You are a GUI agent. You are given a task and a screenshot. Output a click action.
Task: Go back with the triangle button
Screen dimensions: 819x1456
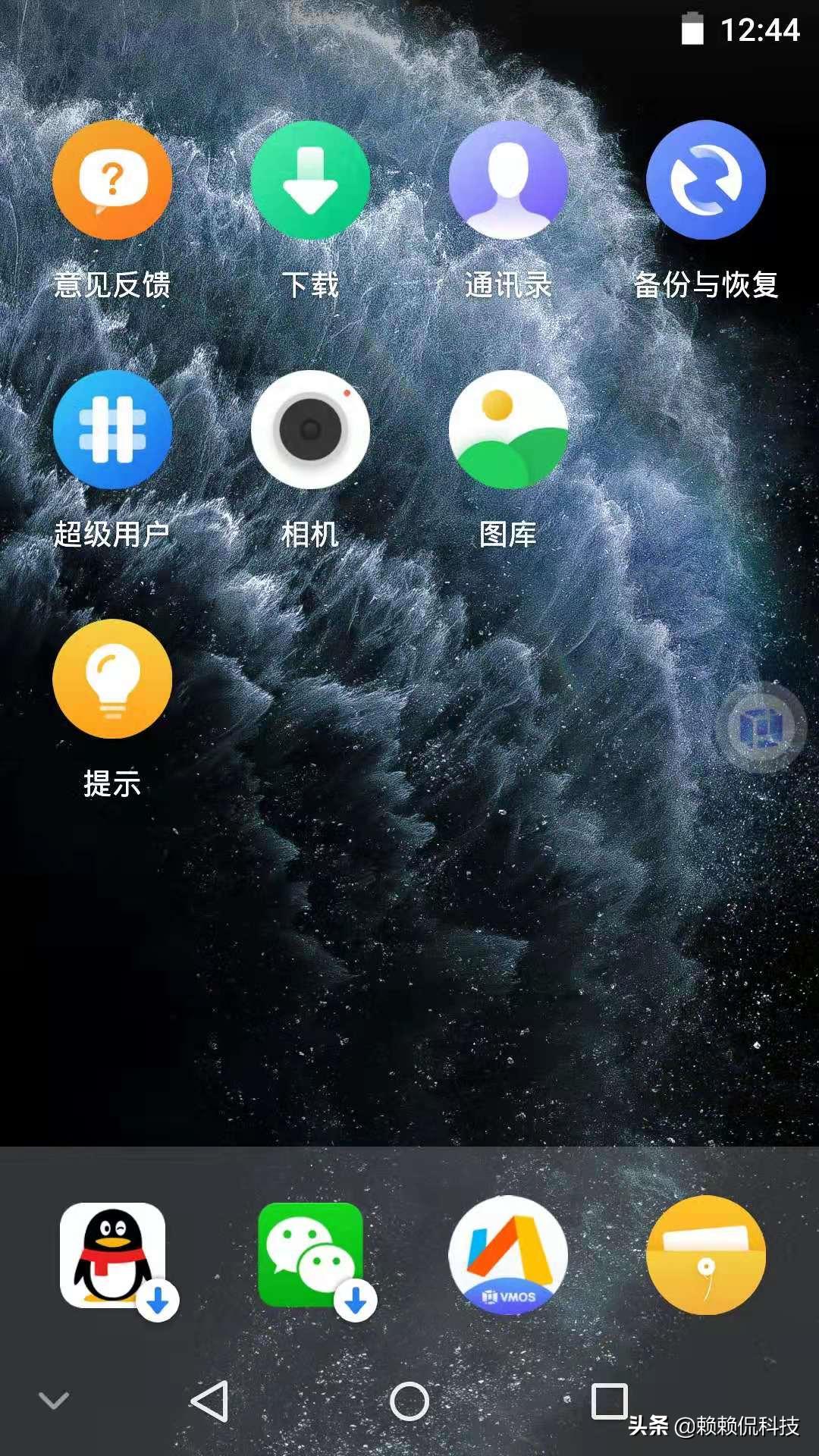(210, 1401)
